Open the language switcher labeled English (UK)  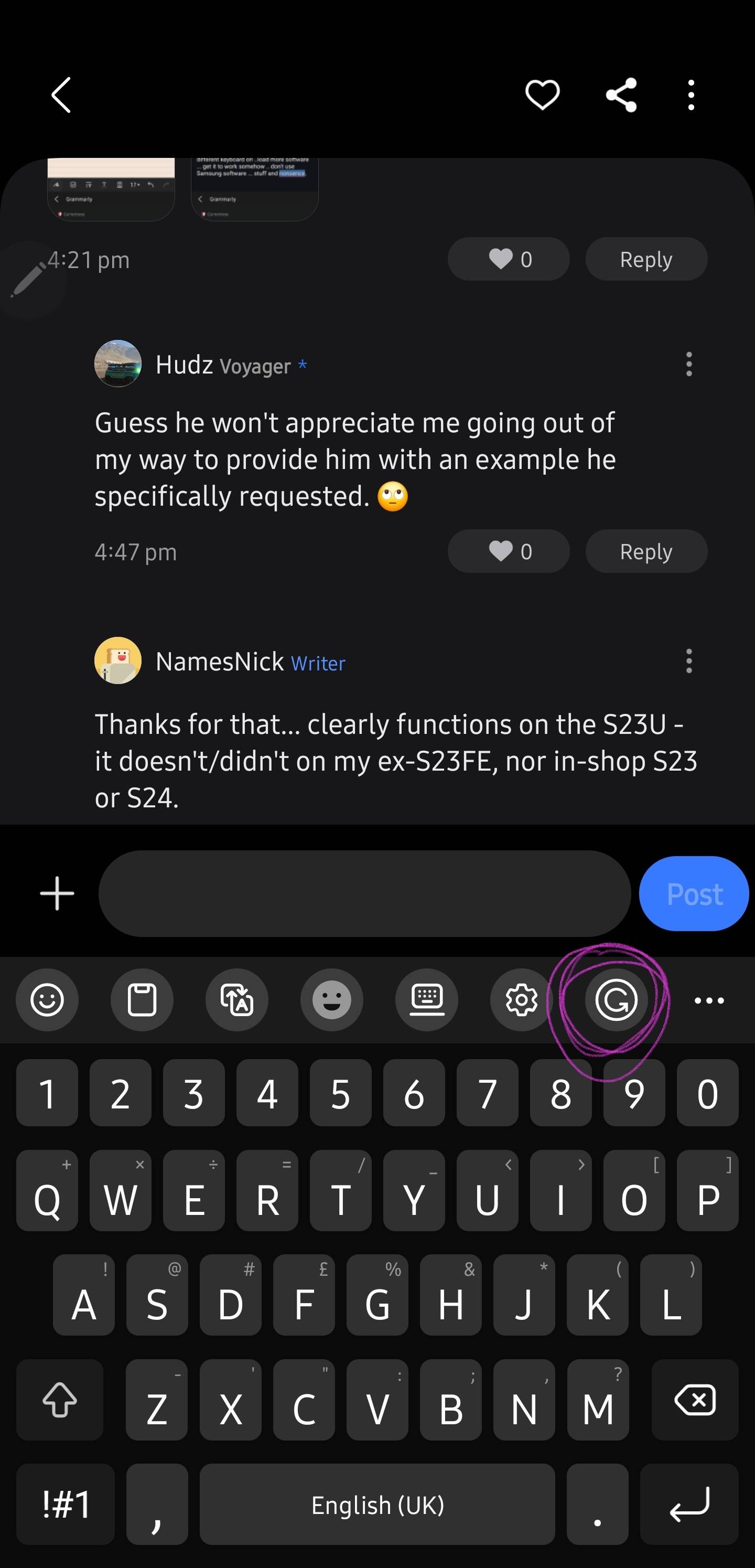pyautogui.click(x=377, y=1505)
